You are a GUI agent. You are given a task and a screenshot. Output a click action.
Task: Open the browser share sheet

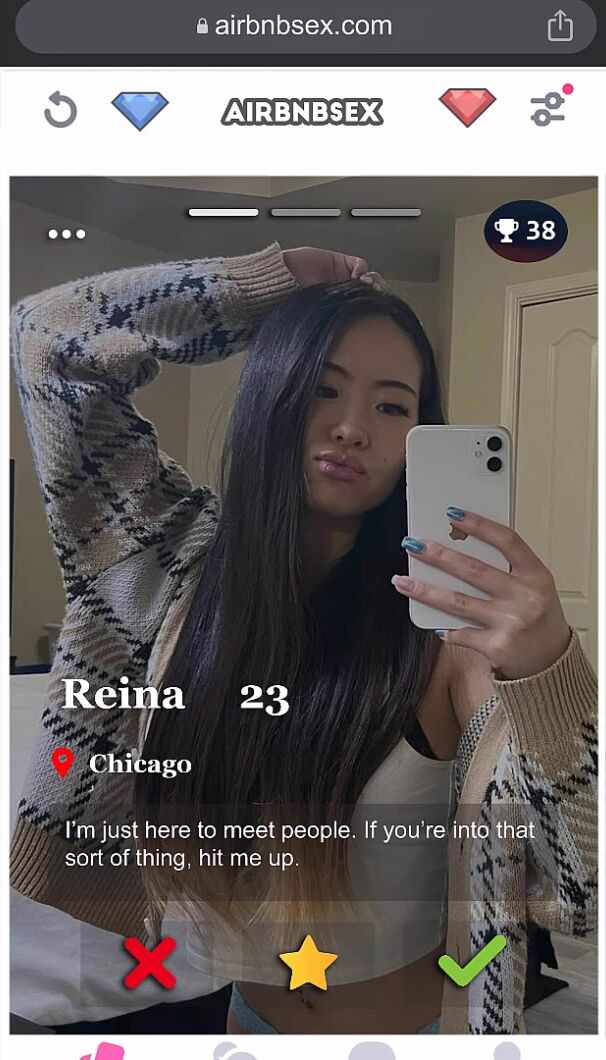(560, 26)
